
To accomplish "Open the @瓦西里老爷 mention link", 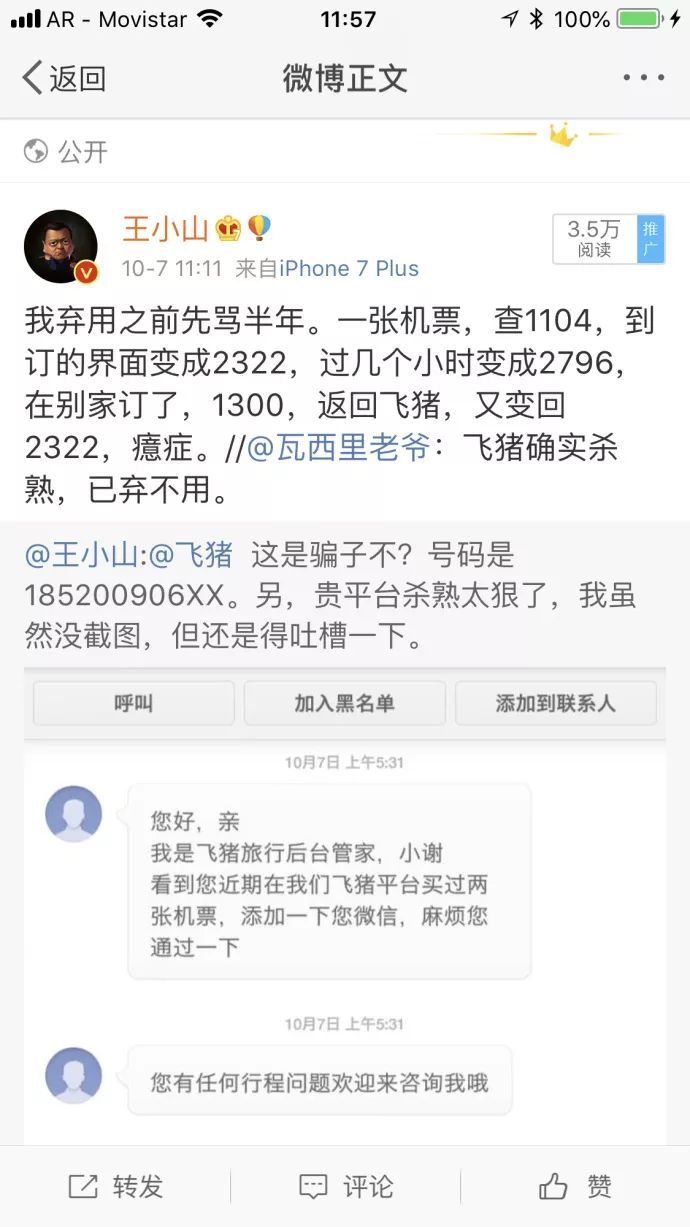I will click(338, 448).
